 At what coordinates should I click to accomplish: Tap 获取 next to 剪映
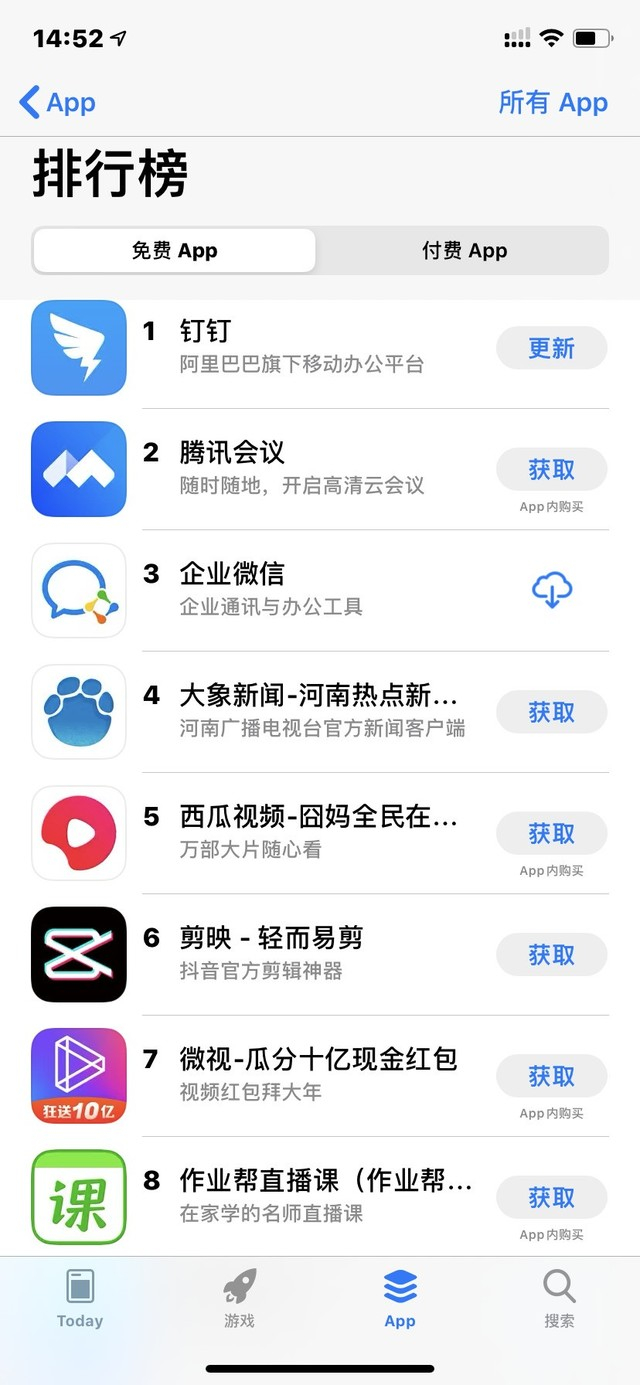pos(552,955)
